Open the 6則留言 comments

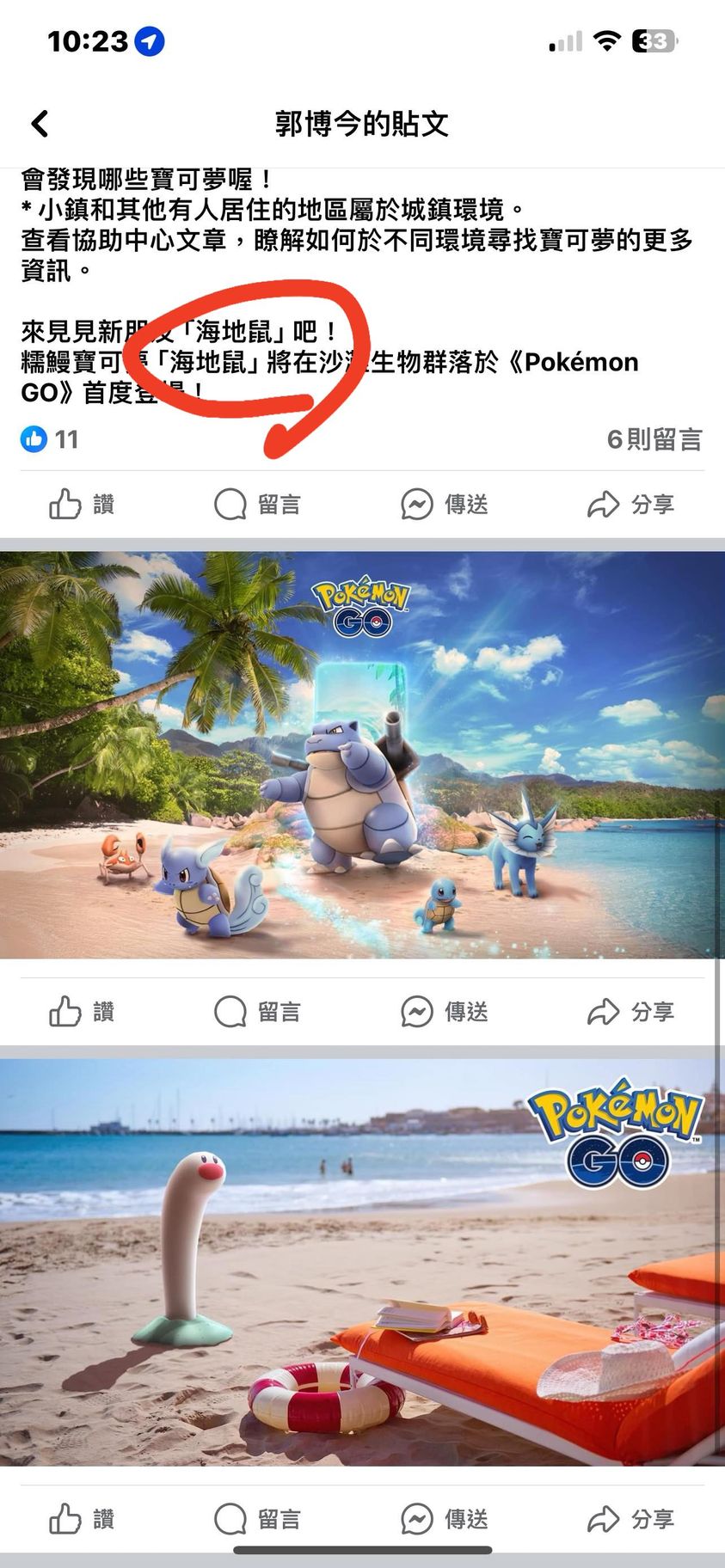654,440
